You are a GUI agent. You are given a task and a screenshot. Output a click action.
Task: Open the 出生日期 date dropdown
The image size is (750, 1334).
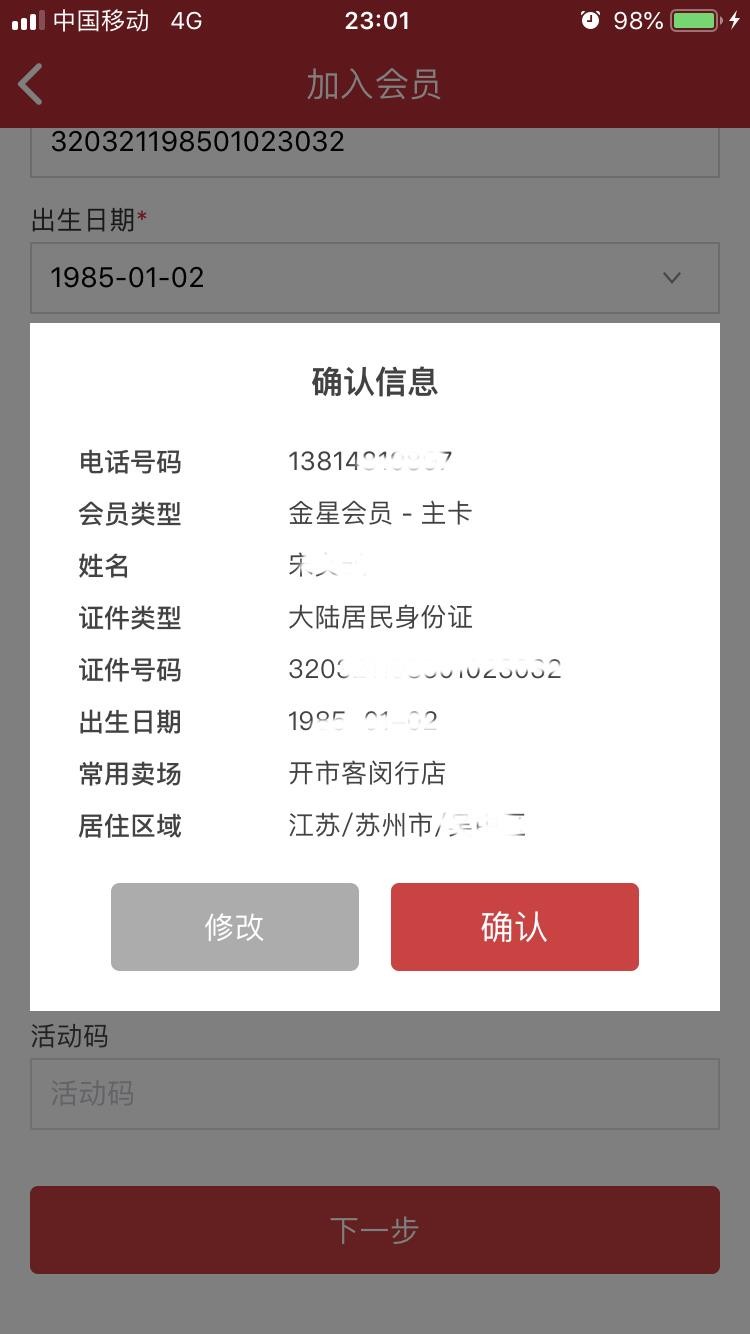point(374,278)
